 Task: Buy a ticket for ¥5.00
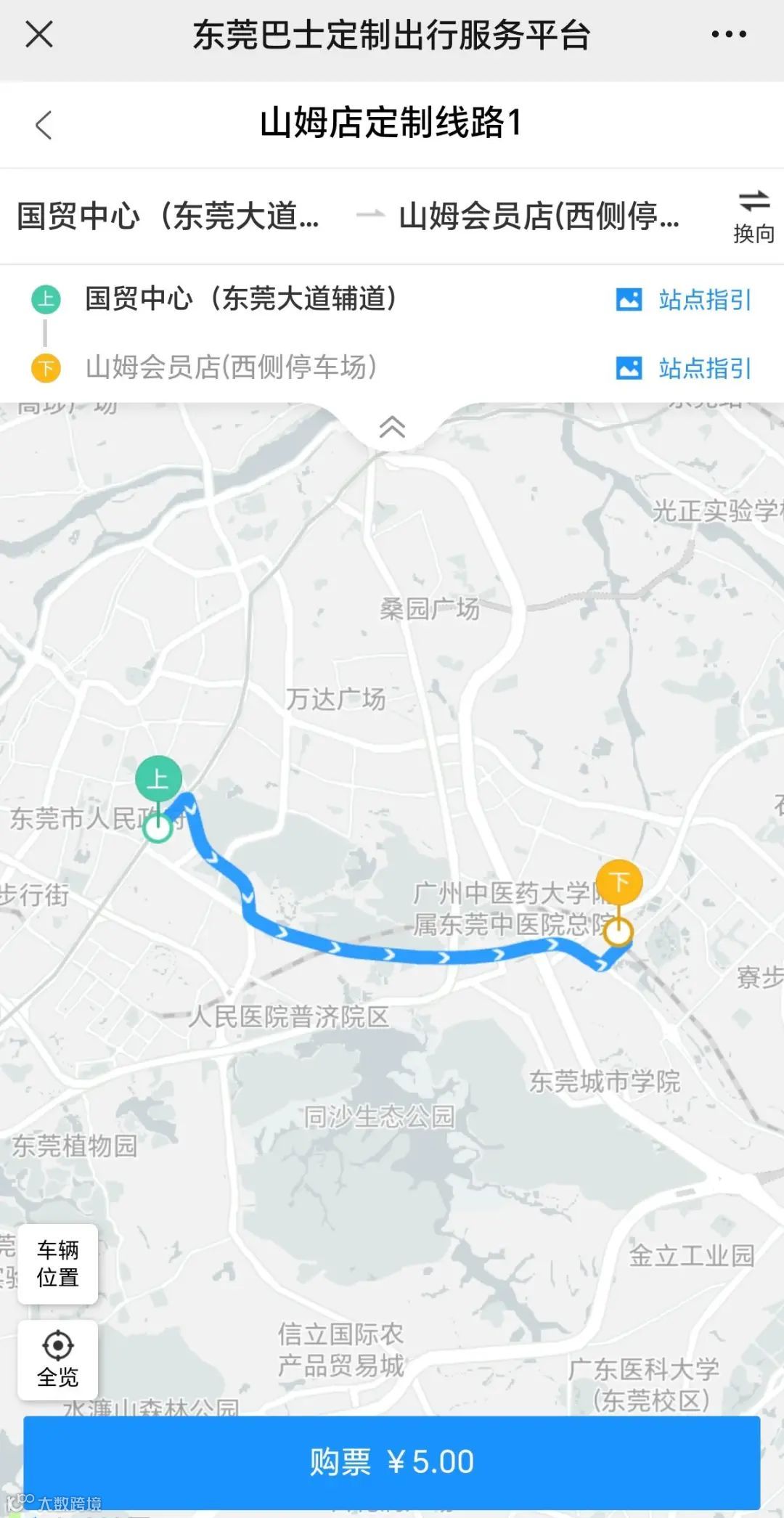coord(392,1461)
